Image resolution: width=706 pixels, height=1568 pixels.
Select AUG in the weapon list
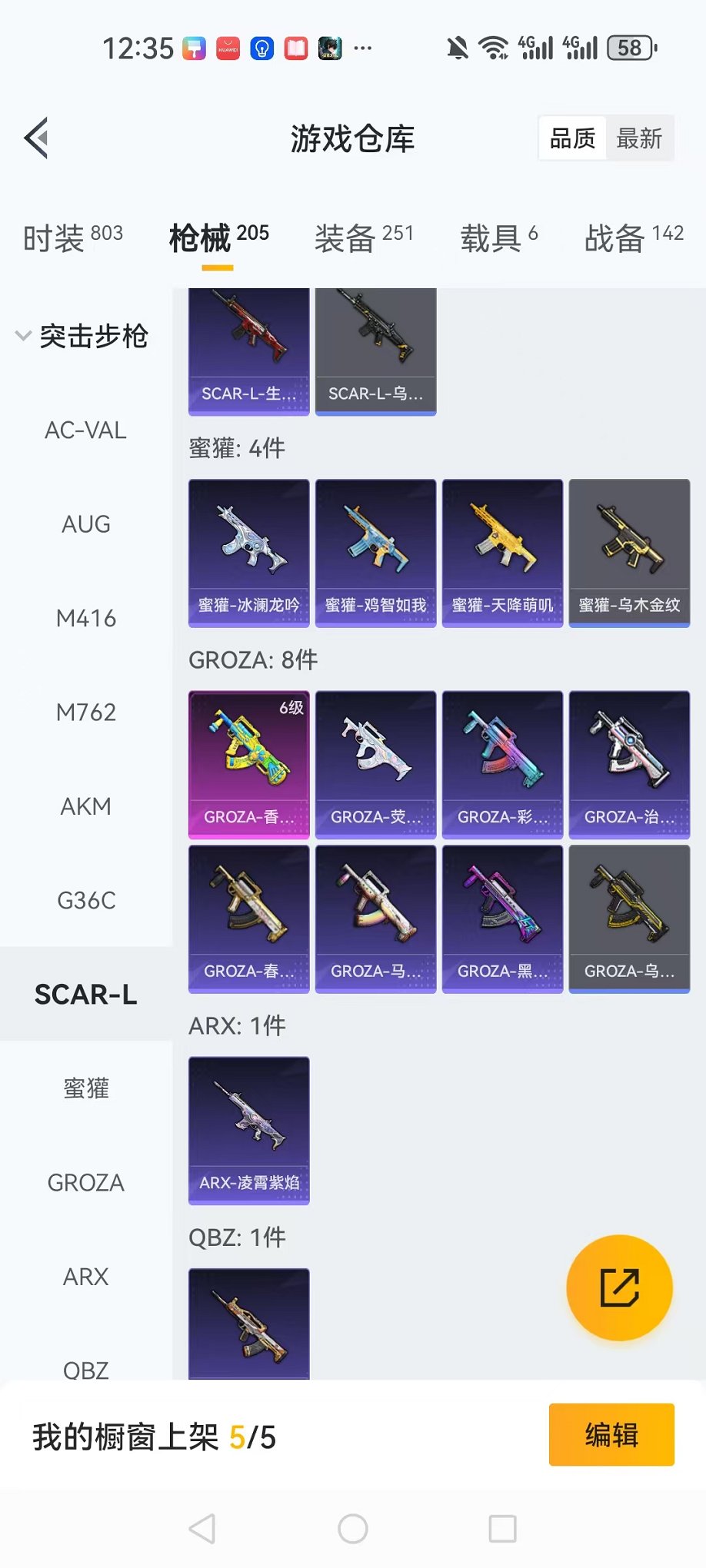pos(85,524)
